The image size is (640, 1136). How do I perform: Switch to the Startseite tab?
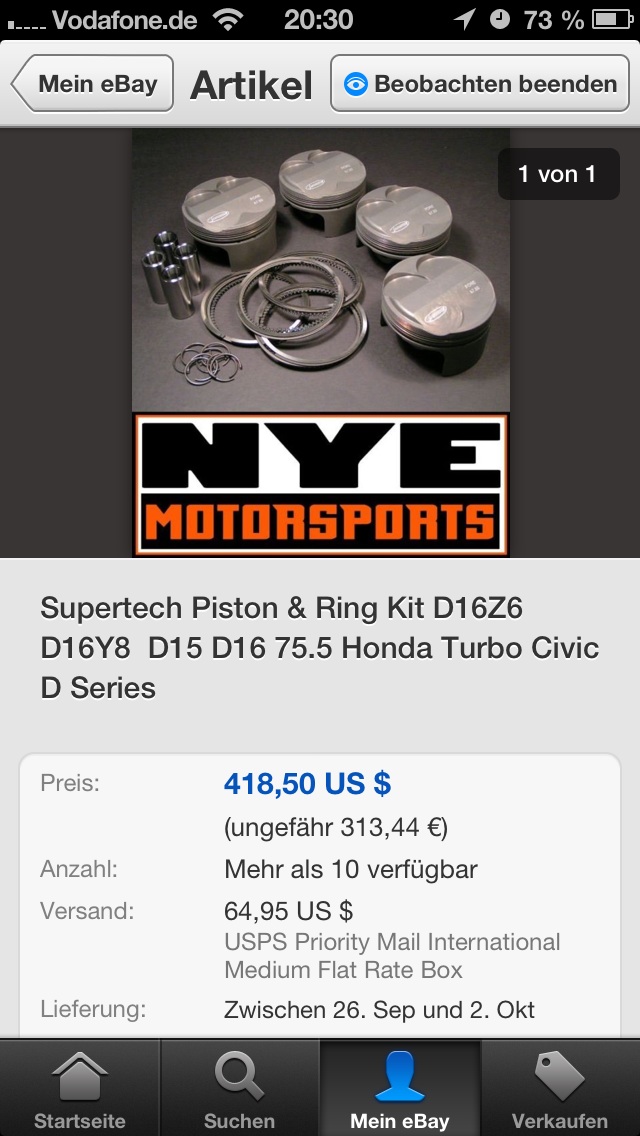click(x=80, y=1090)
